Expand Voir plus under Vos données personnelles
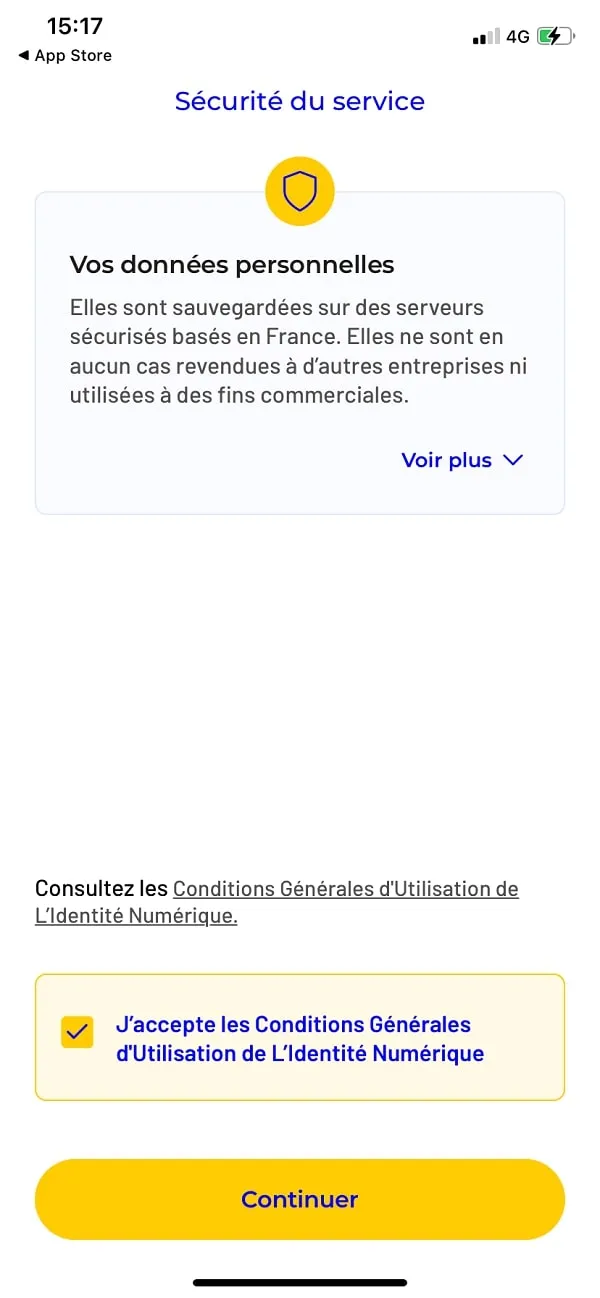Screen dimensions: 600x1298 click(462, 460)
